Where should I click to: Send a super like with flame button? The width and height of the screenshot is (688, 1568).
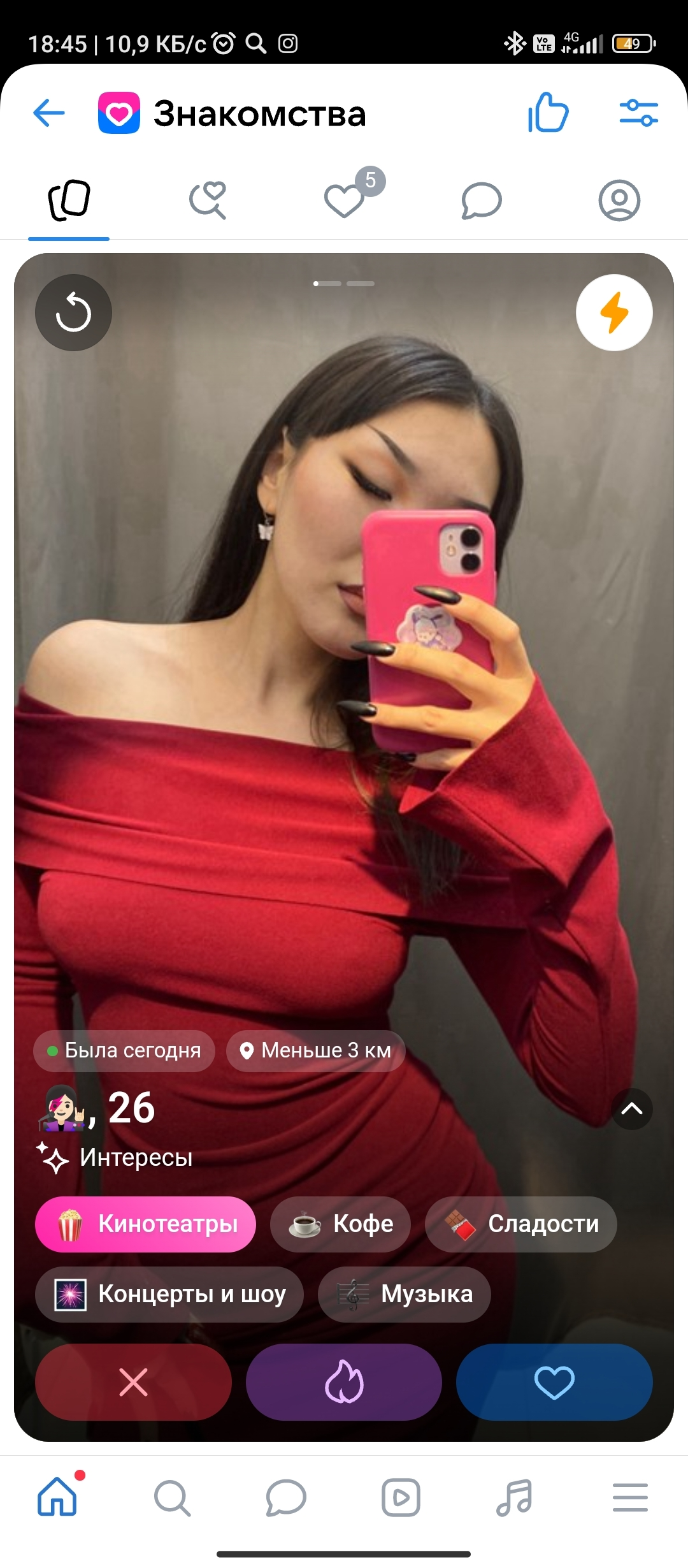pos(344,1382)
